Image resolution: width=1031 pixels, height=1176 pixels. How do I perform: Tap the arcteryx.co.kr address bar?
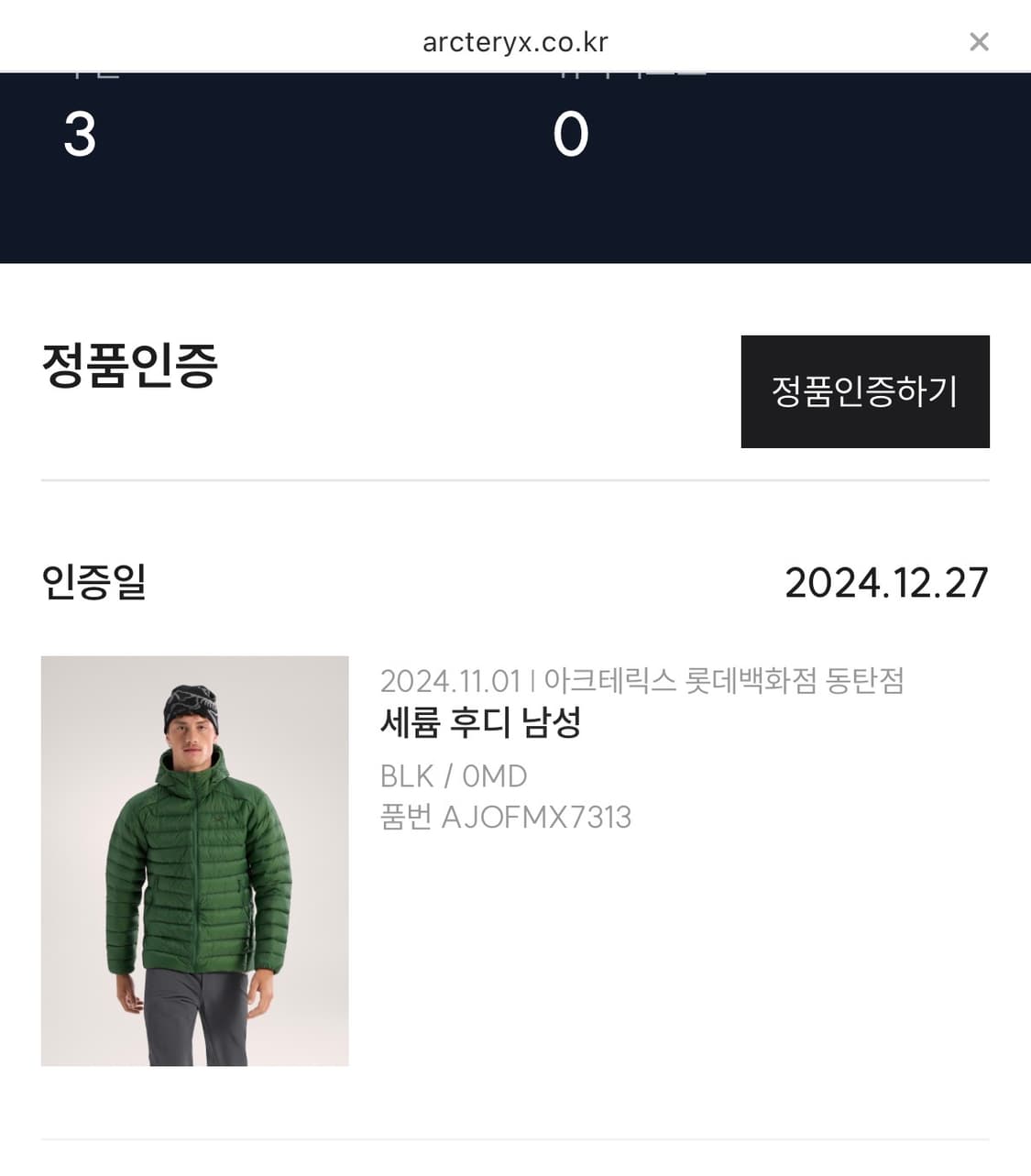point(515,41)
